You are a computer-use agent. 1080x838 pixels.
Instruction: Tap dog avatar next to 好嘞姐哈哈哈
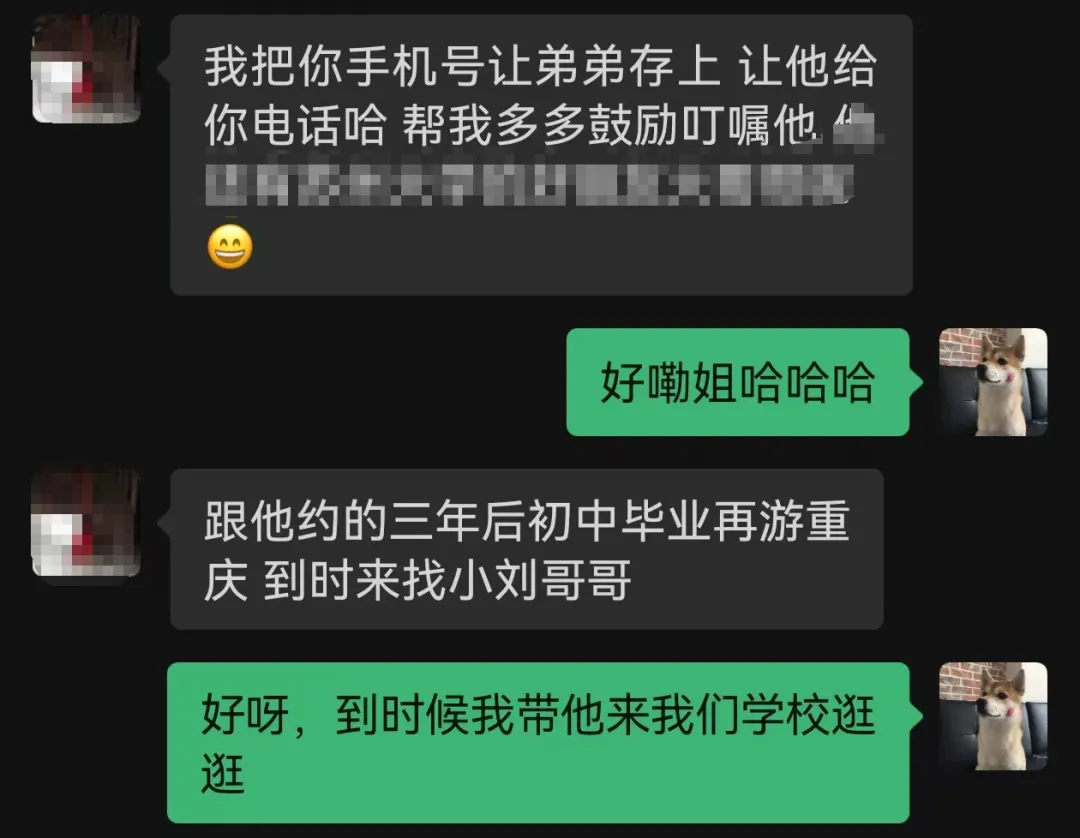click(x=992, y=382)
